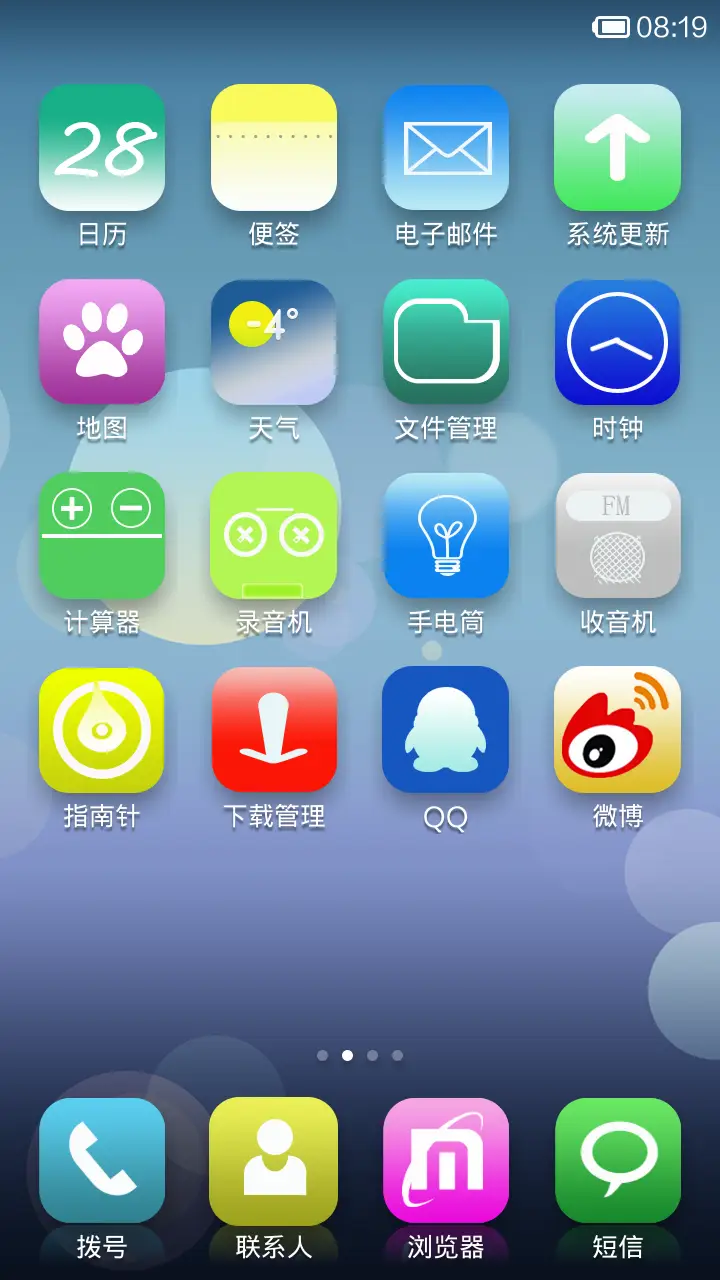
Task: Launch the 时钟 clock app
Action: pos(618,342)
